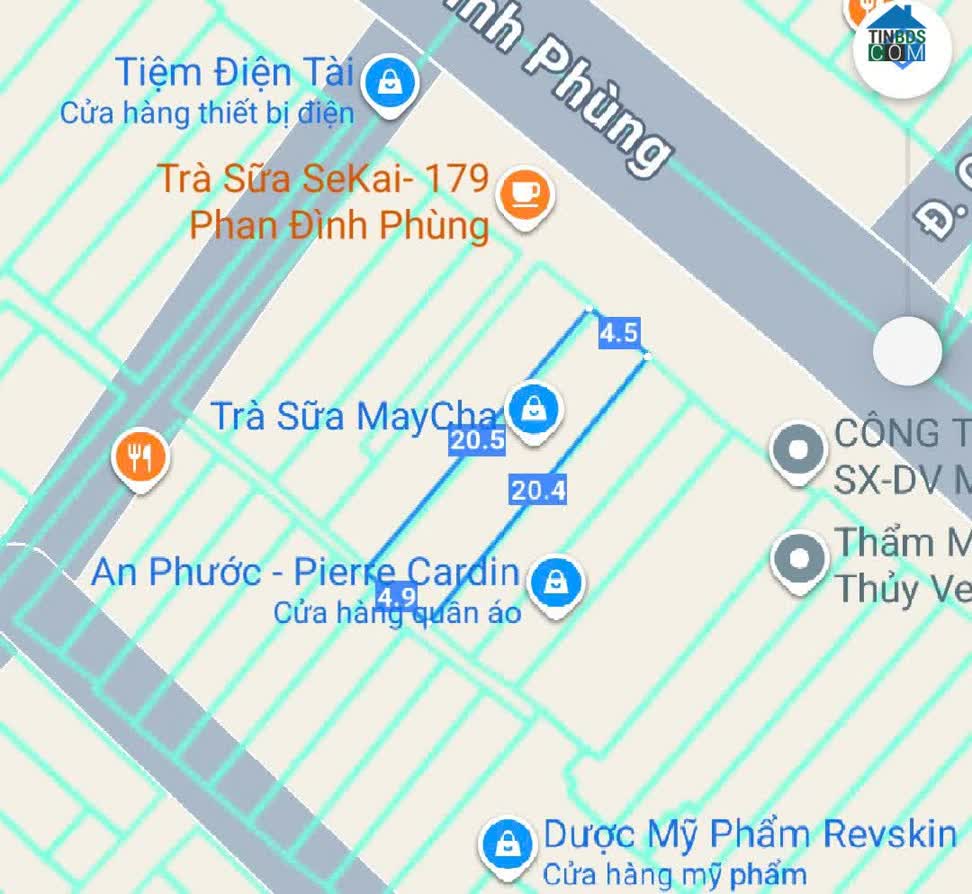Open the Tiệm Điện Tài shop marker

(x=390, y=84)
